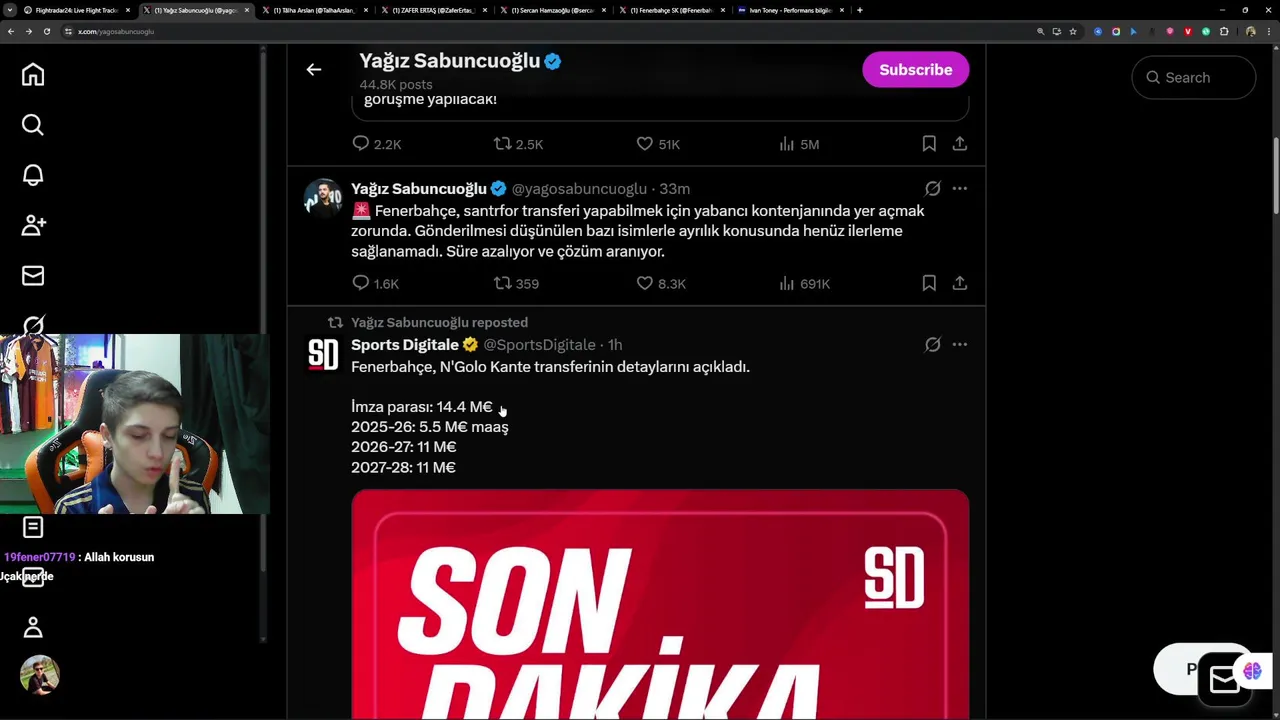
Task: Open more options on the Sports Digitale post
Action: pos(959,344)
